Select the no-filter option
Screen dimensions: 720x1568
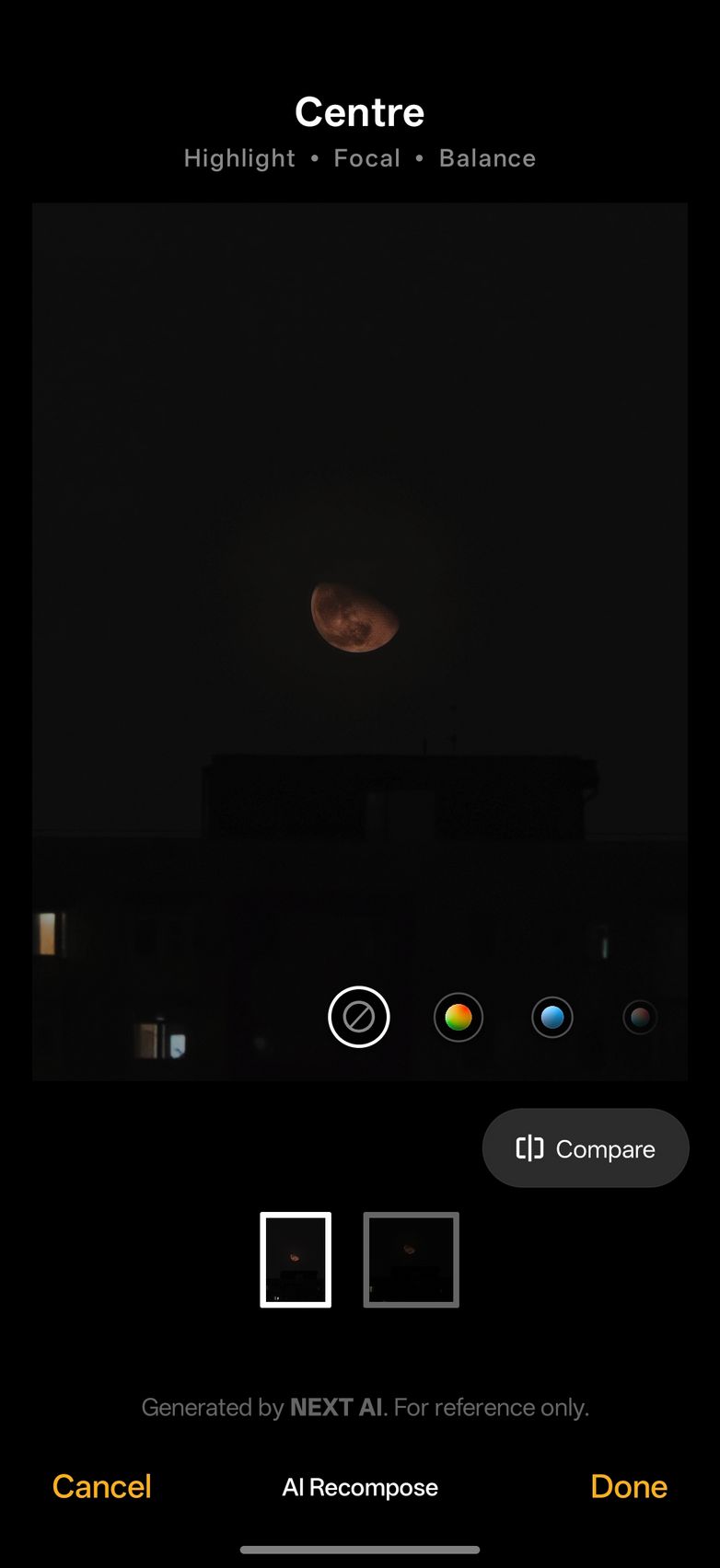359,1017
